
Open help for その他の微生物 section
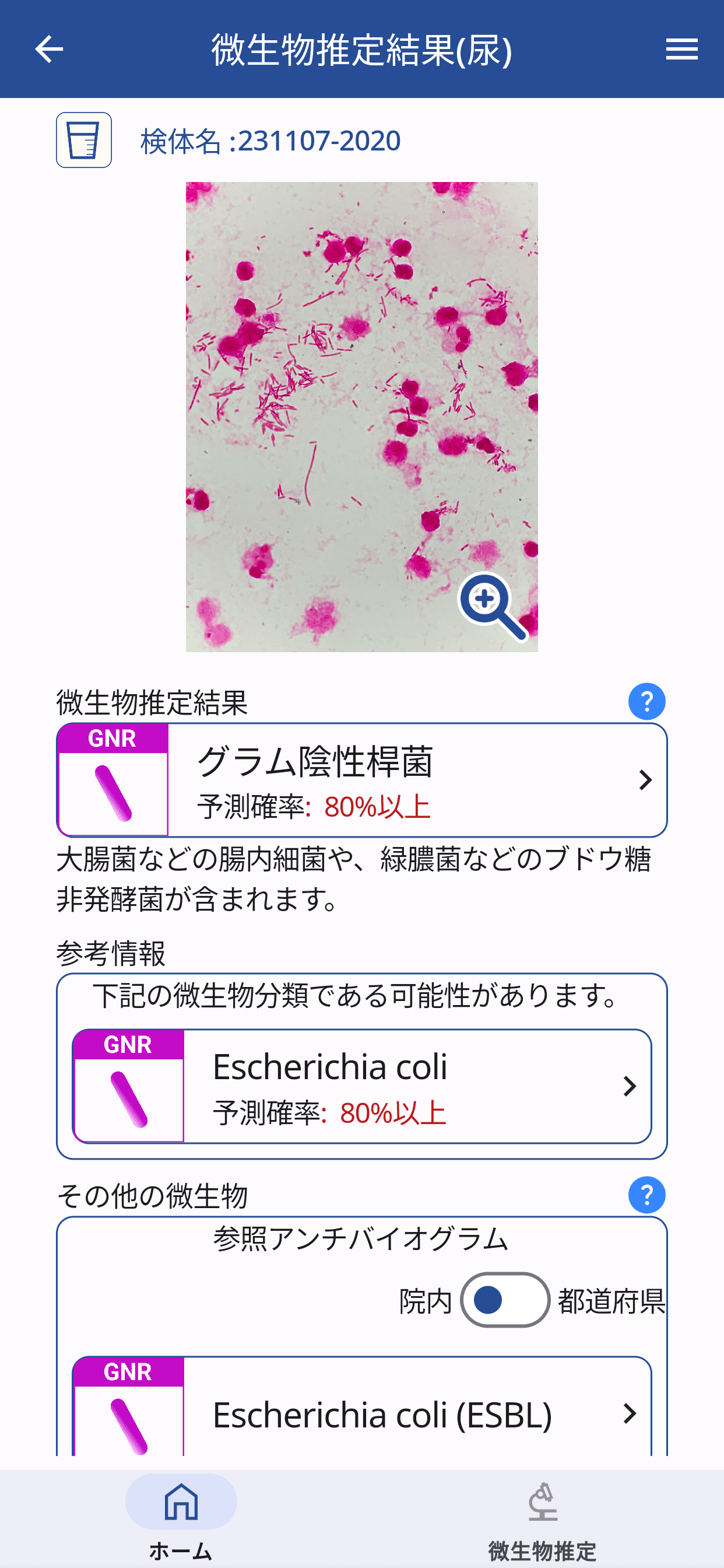pos(646,1195)
